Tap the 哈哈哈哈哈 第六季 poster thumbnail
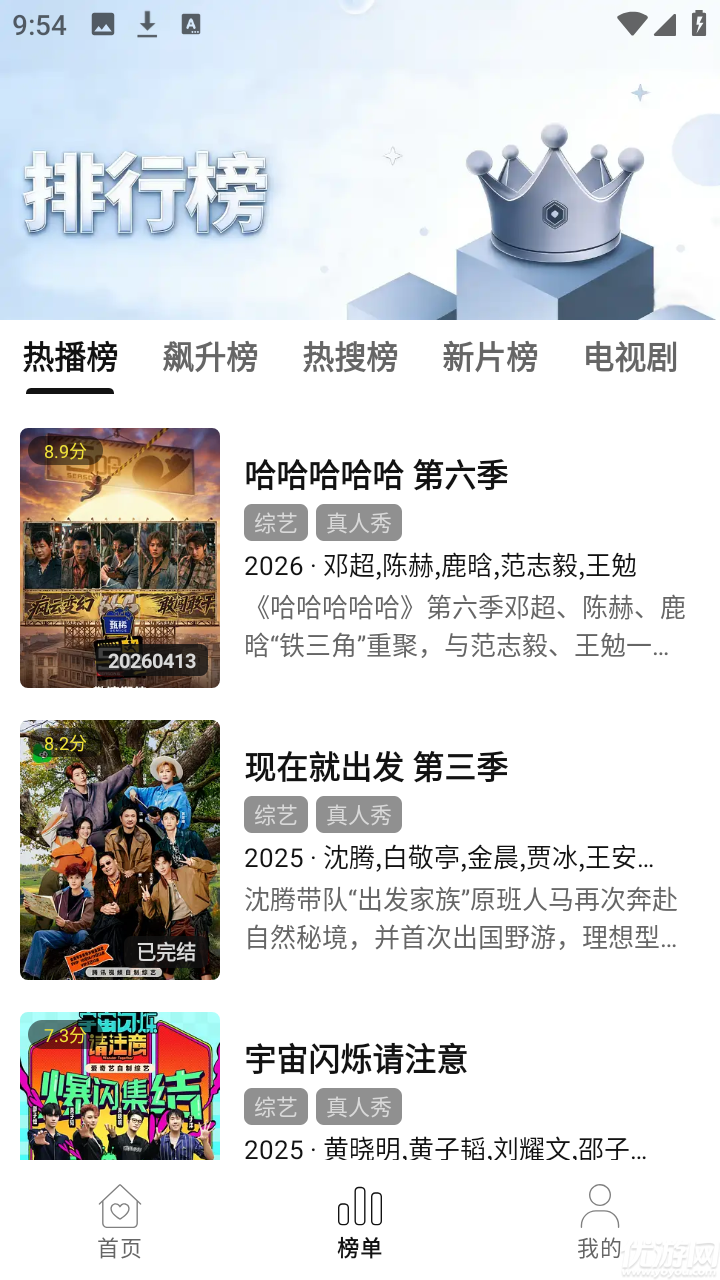This screenshot has width=720, height=1280. coord(119,558)
